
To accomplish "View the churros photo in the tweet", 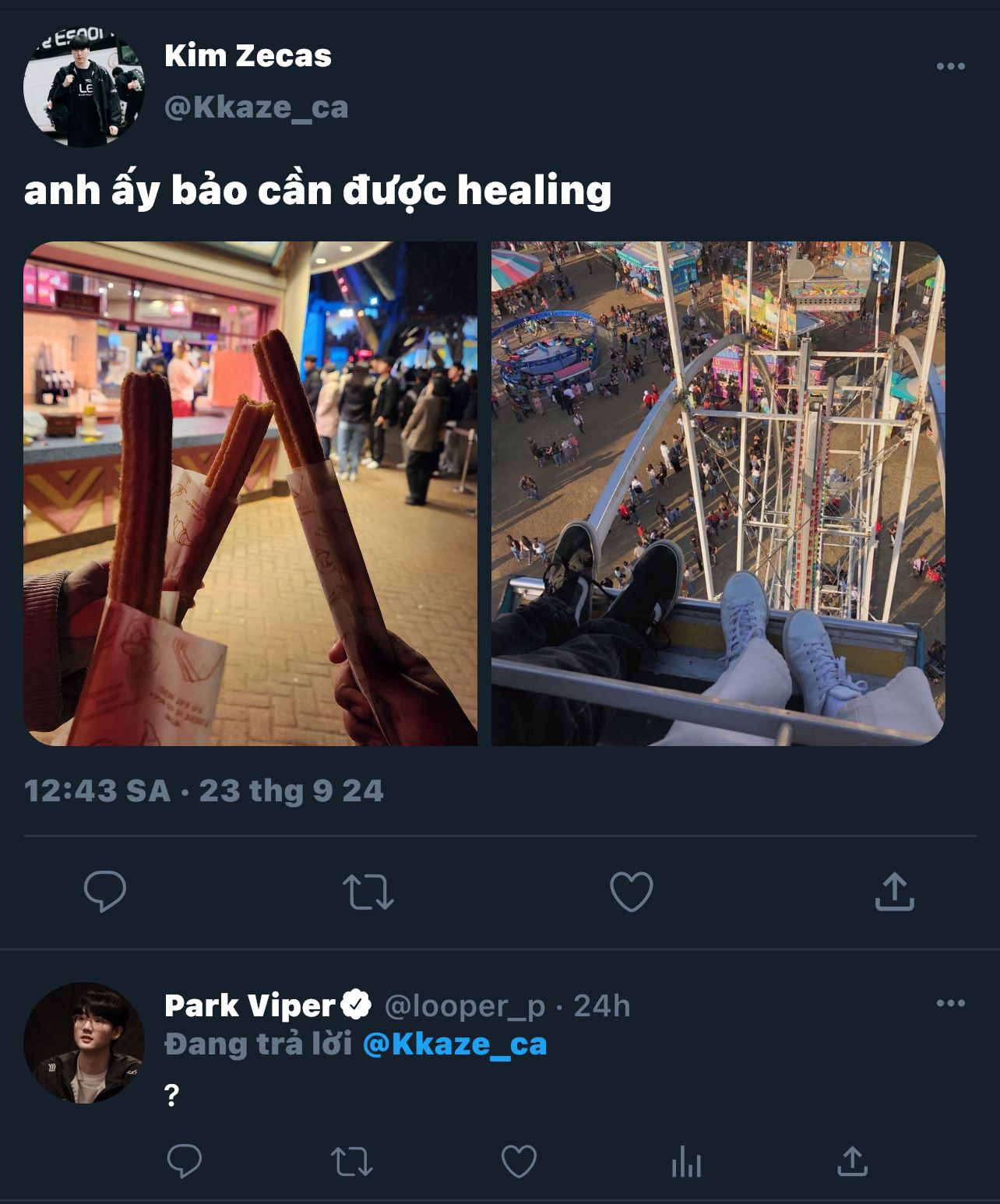I will pos(250,494).
